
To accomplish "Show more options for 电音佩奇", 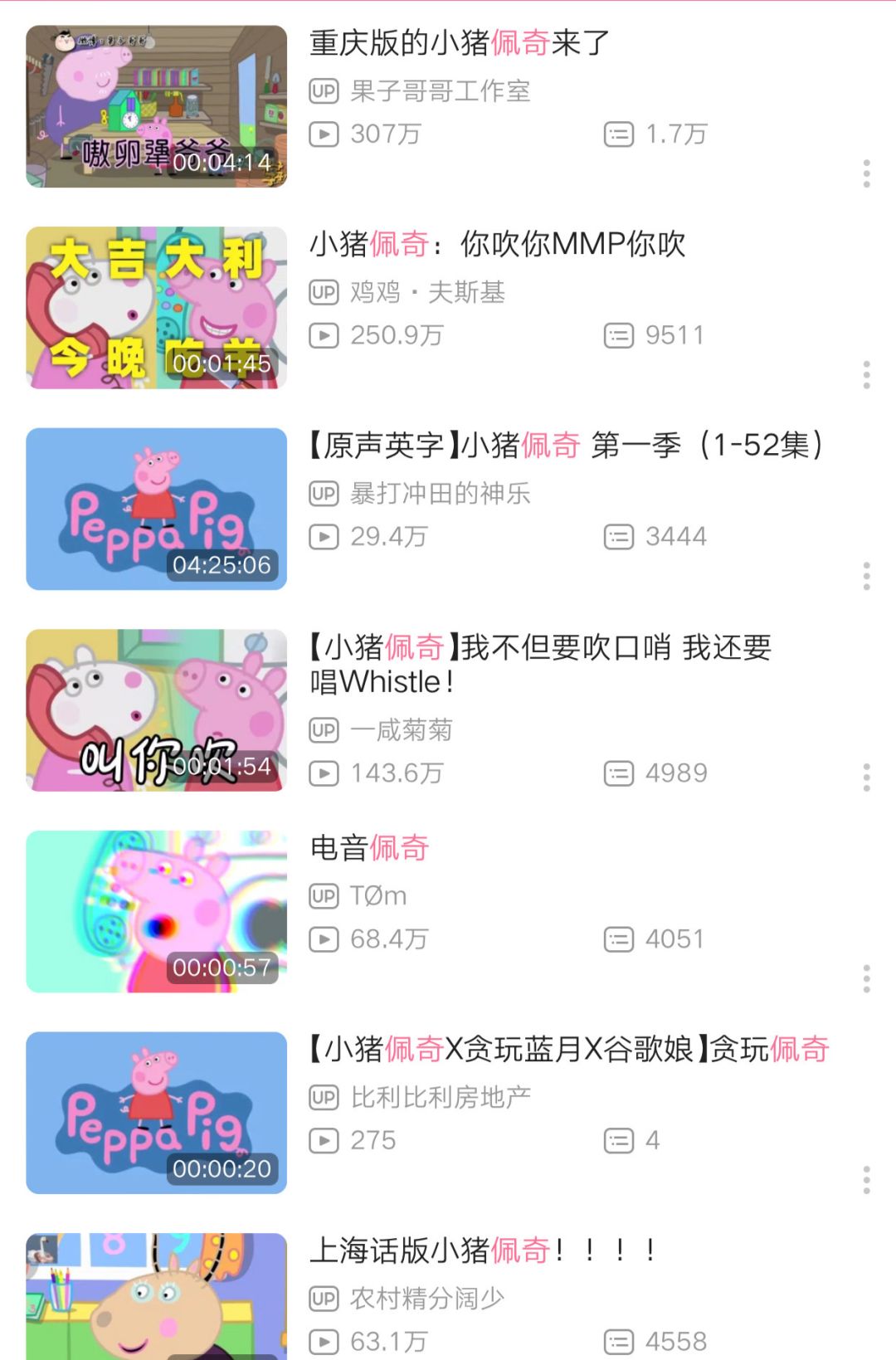I will (866, 979).
